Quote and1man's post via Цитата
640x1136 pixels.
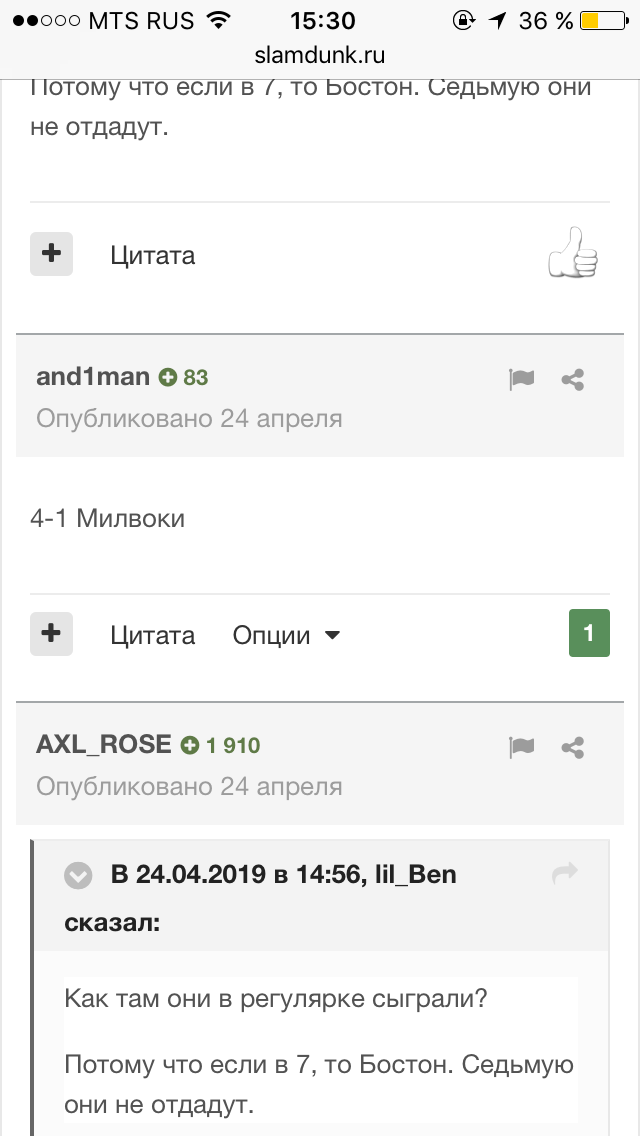[153, 635]
